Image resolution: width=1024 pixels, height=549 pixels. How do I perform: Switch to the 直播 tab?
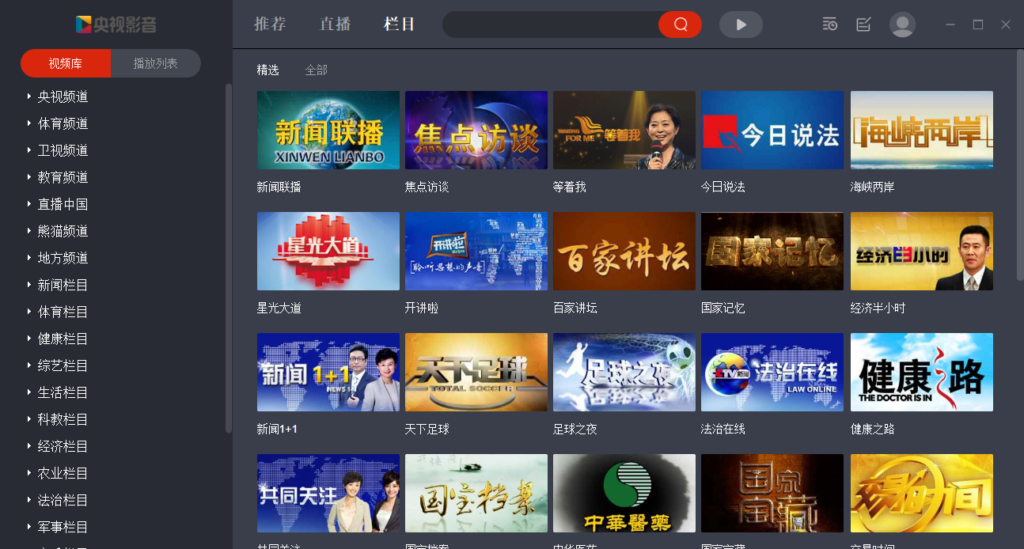[x=335, y=24]
